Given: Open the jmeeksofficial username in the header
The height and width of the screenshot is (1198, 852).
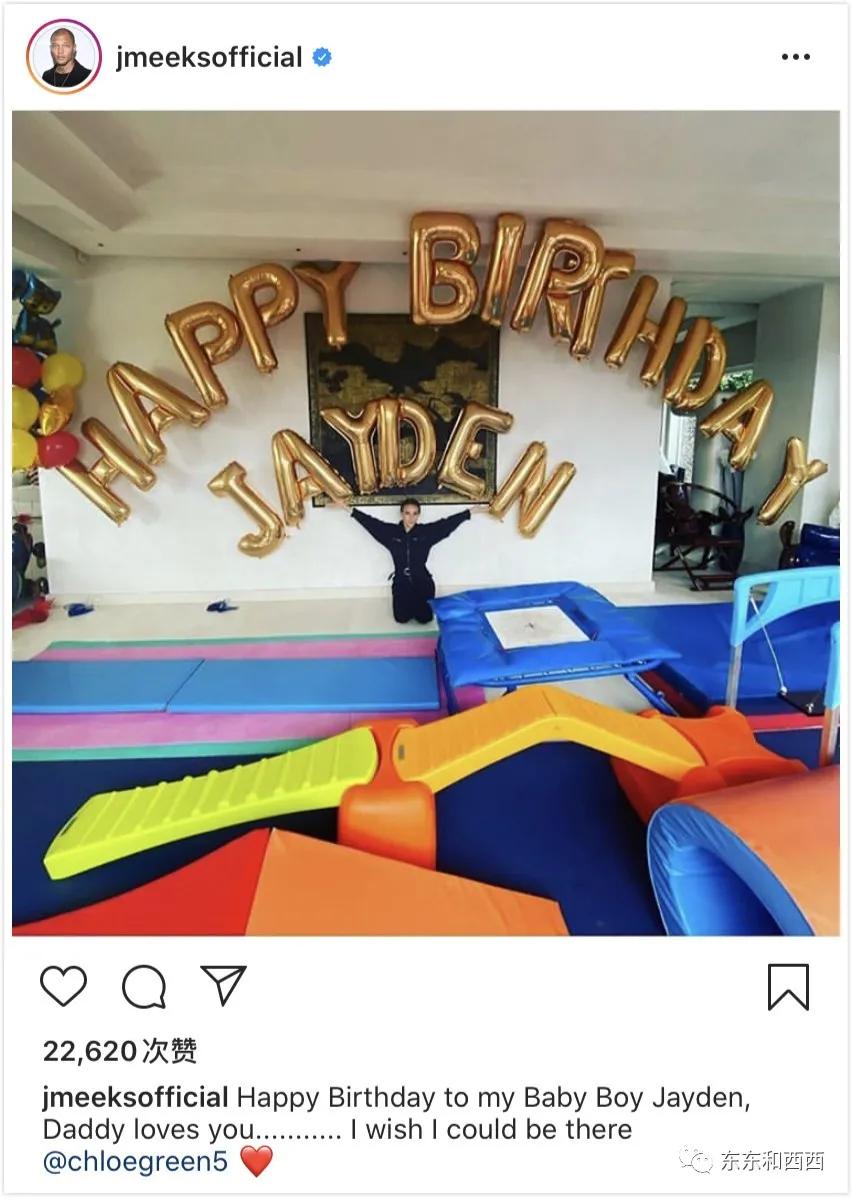Looking at the screenshot, I should tap(208, 57).
